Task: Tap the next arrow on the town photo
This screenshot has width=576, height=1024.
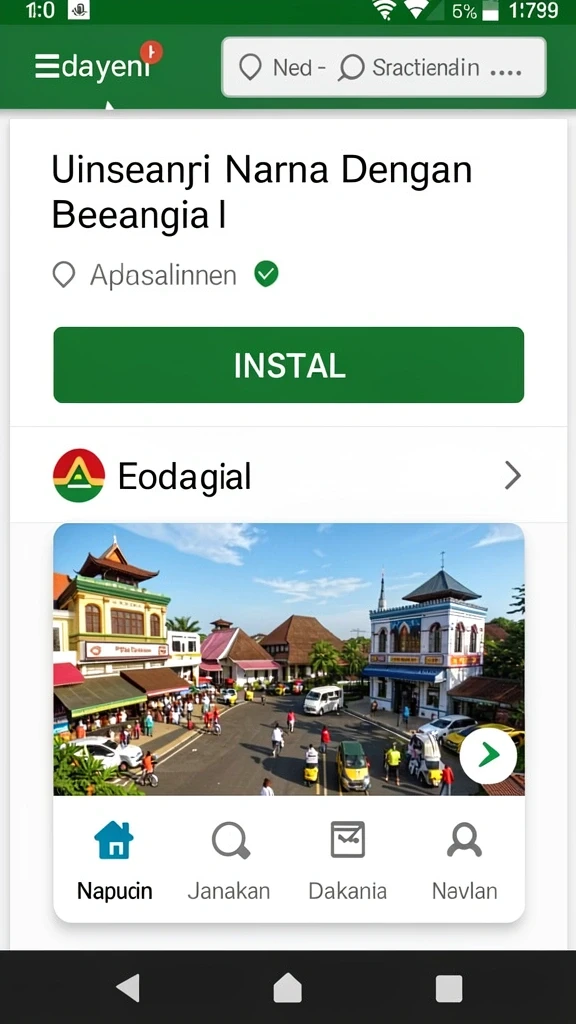Action: 488,756
